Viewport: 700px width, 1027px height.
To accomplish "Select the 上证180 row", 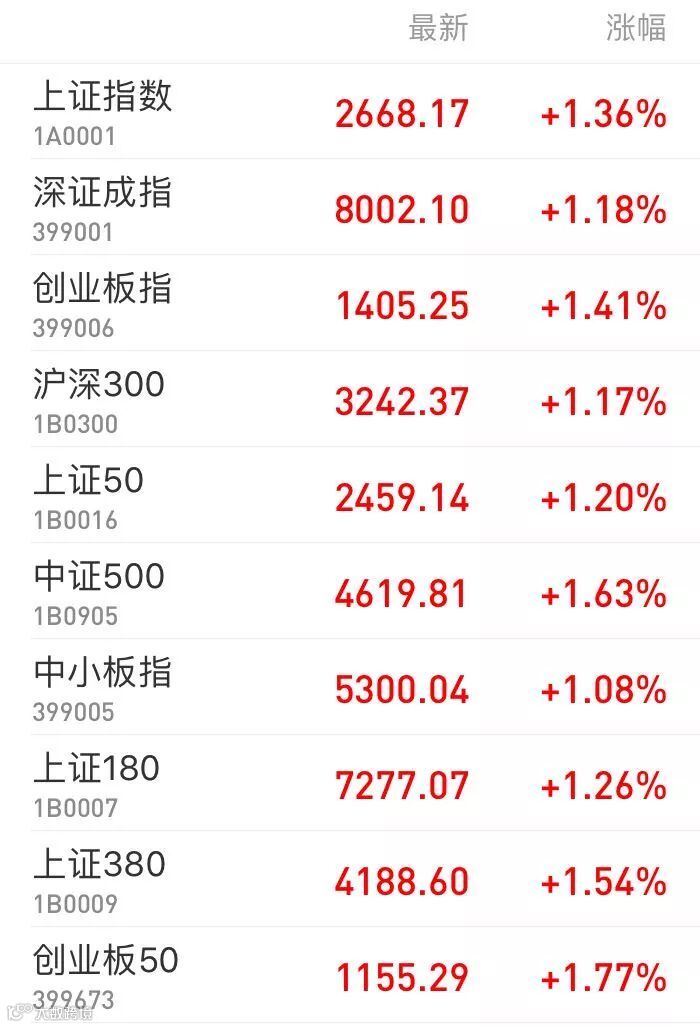I will point(350,783).
